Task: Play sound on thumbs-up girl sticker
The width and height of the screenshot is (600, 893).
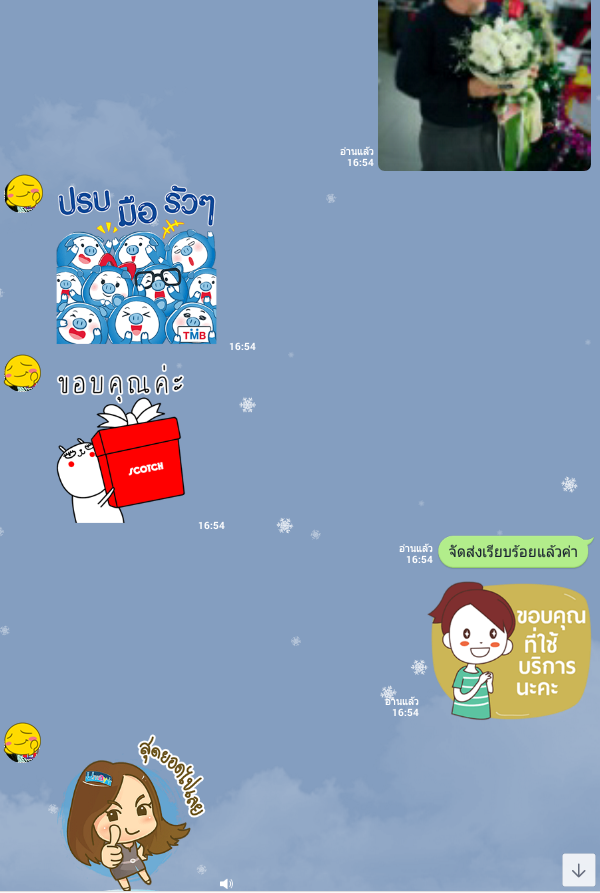Action: tap(226, 883)
